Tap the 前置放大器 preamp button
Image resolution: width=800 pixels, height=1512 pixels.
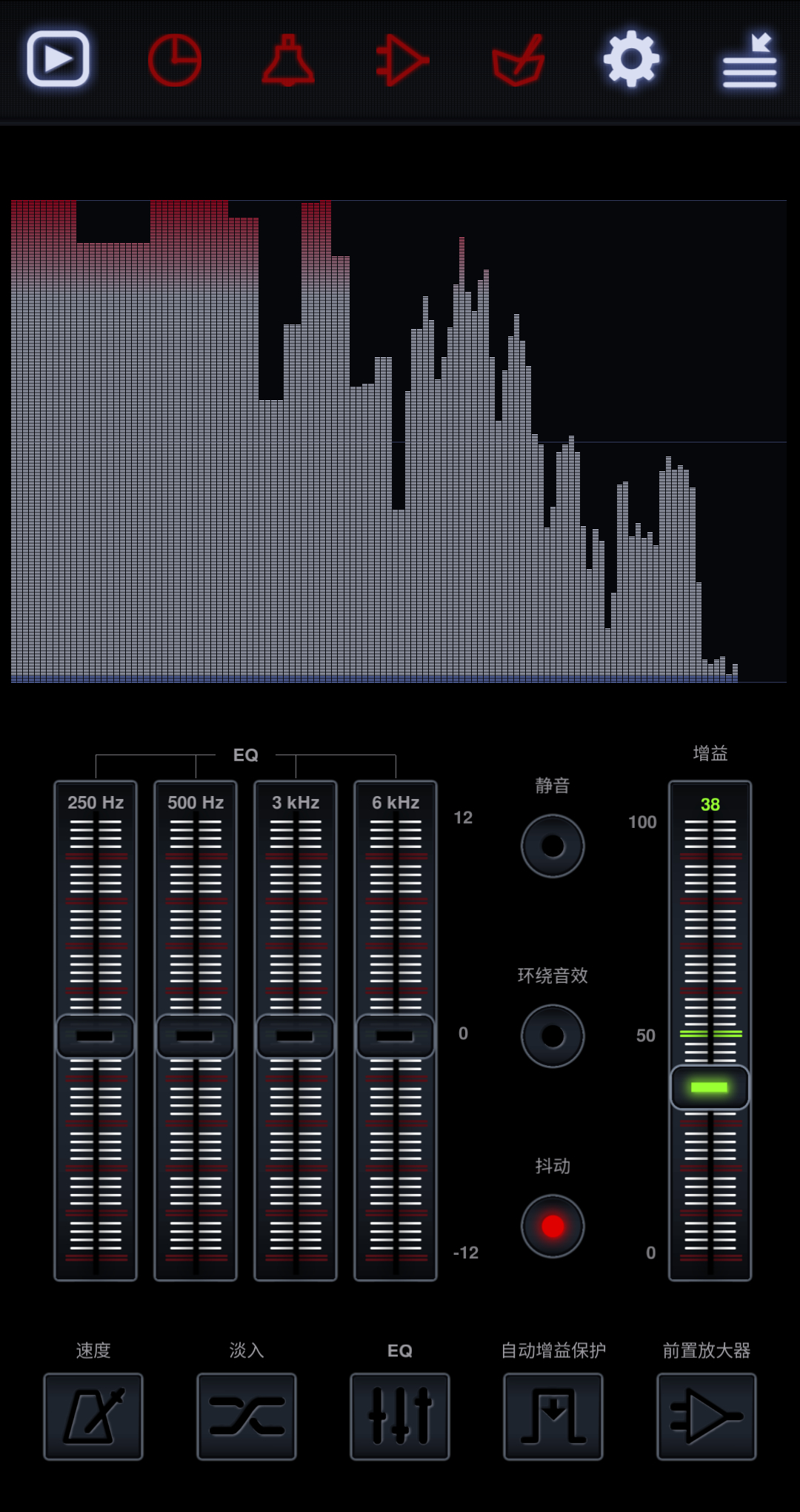tap(707, 1416)
